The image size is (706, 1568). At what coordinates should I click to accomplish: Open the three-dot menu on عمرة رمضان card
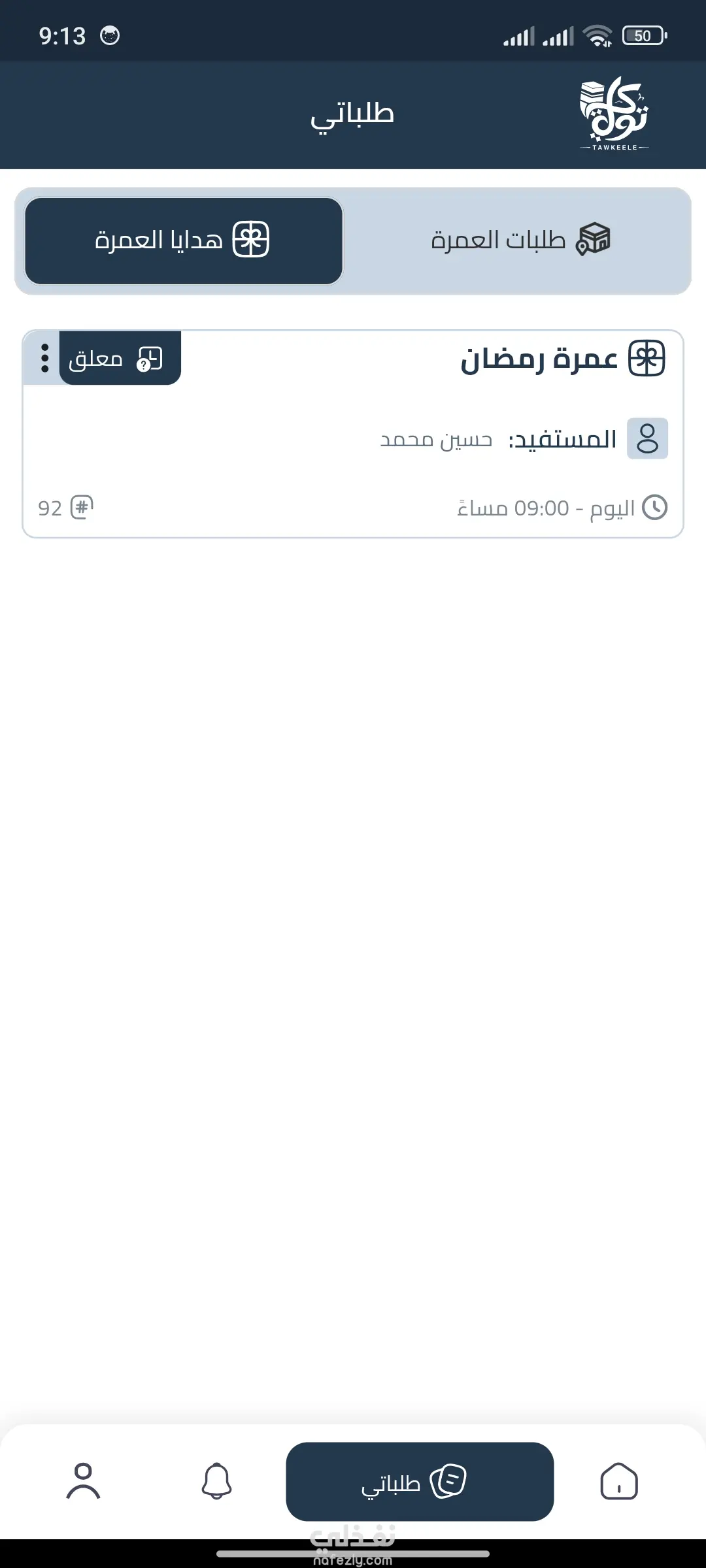tap(44, 358)
